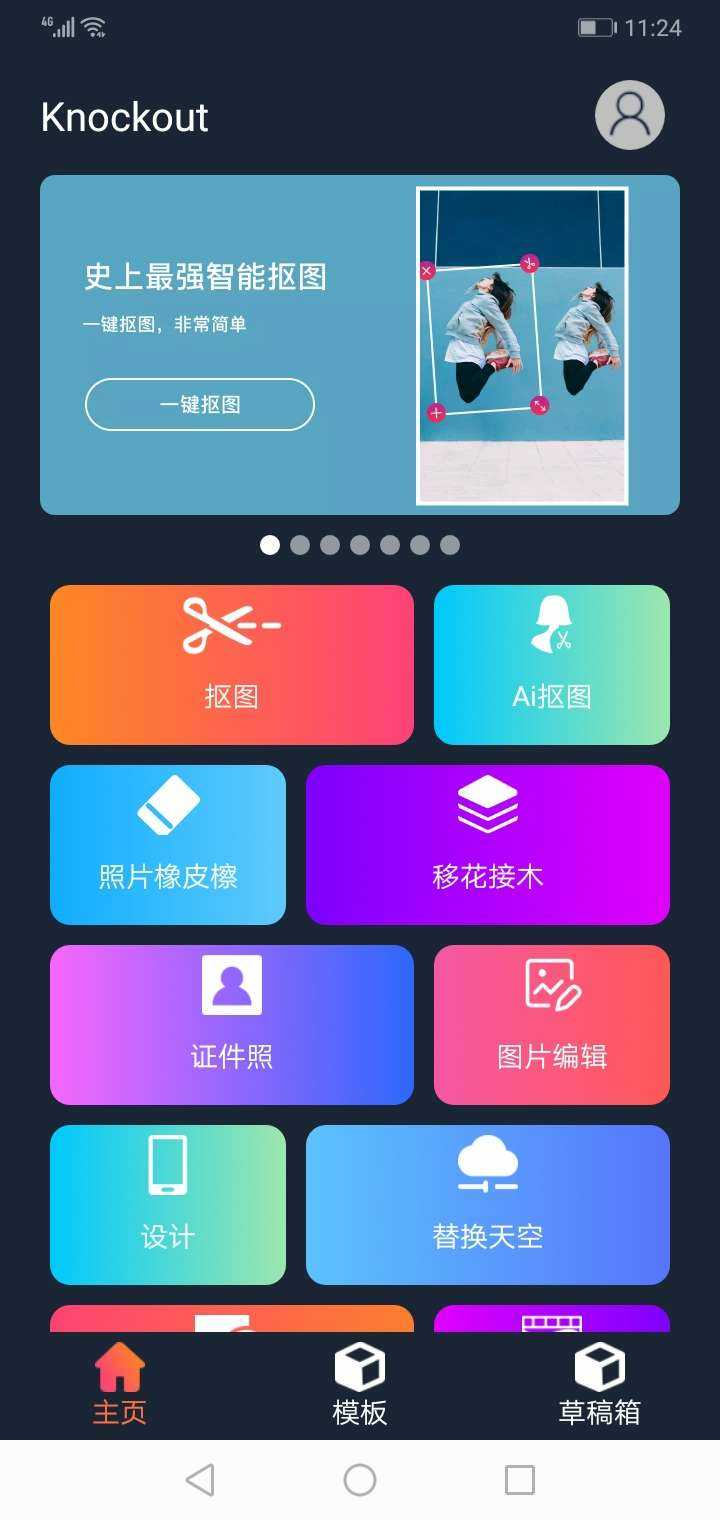
Task: Switch to the 草稿箱 drafts tab
Action: (599, 1385)
